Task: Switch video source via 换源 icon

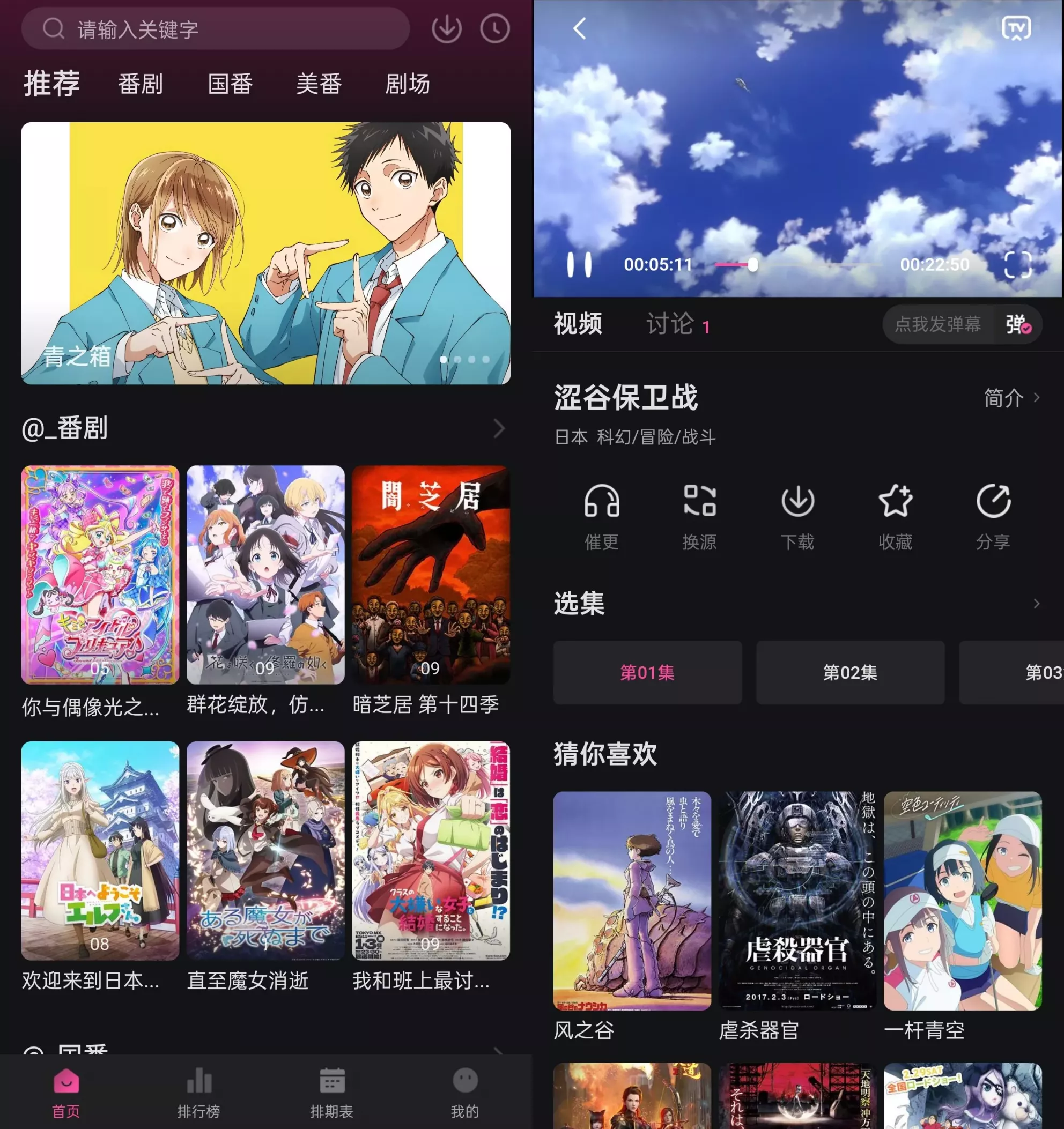Action: click(700, 502)
